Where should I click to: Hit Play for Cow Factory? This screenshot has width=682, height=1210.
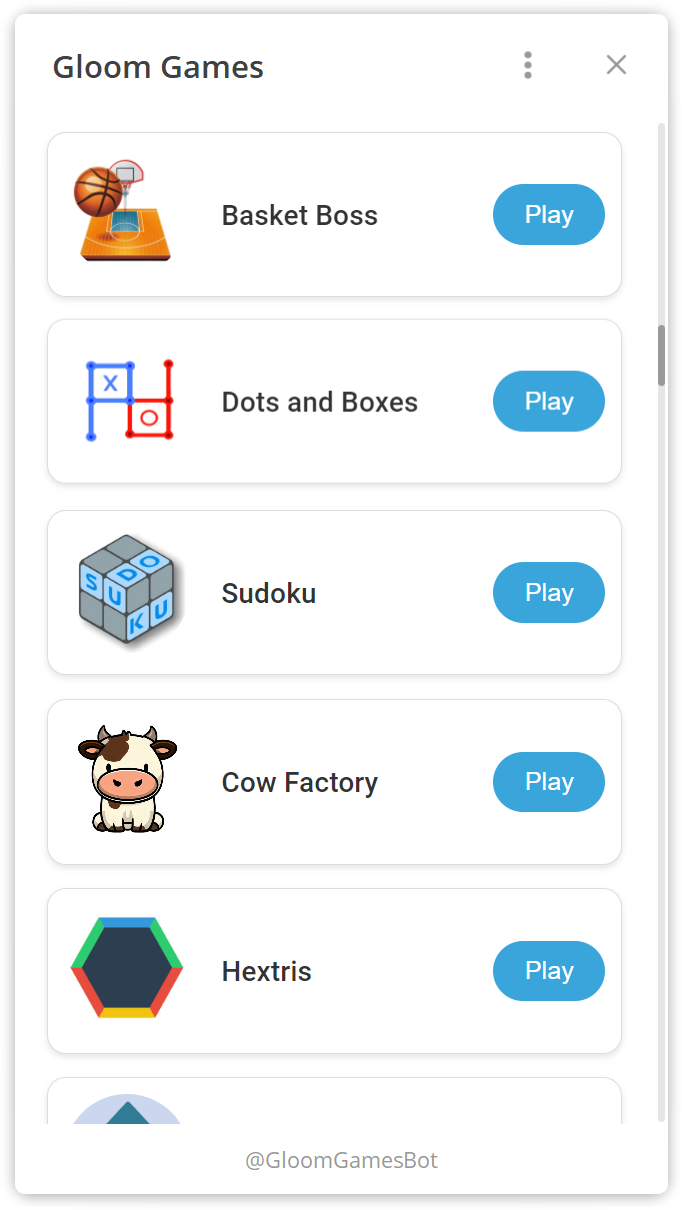(x=548, y=782)
